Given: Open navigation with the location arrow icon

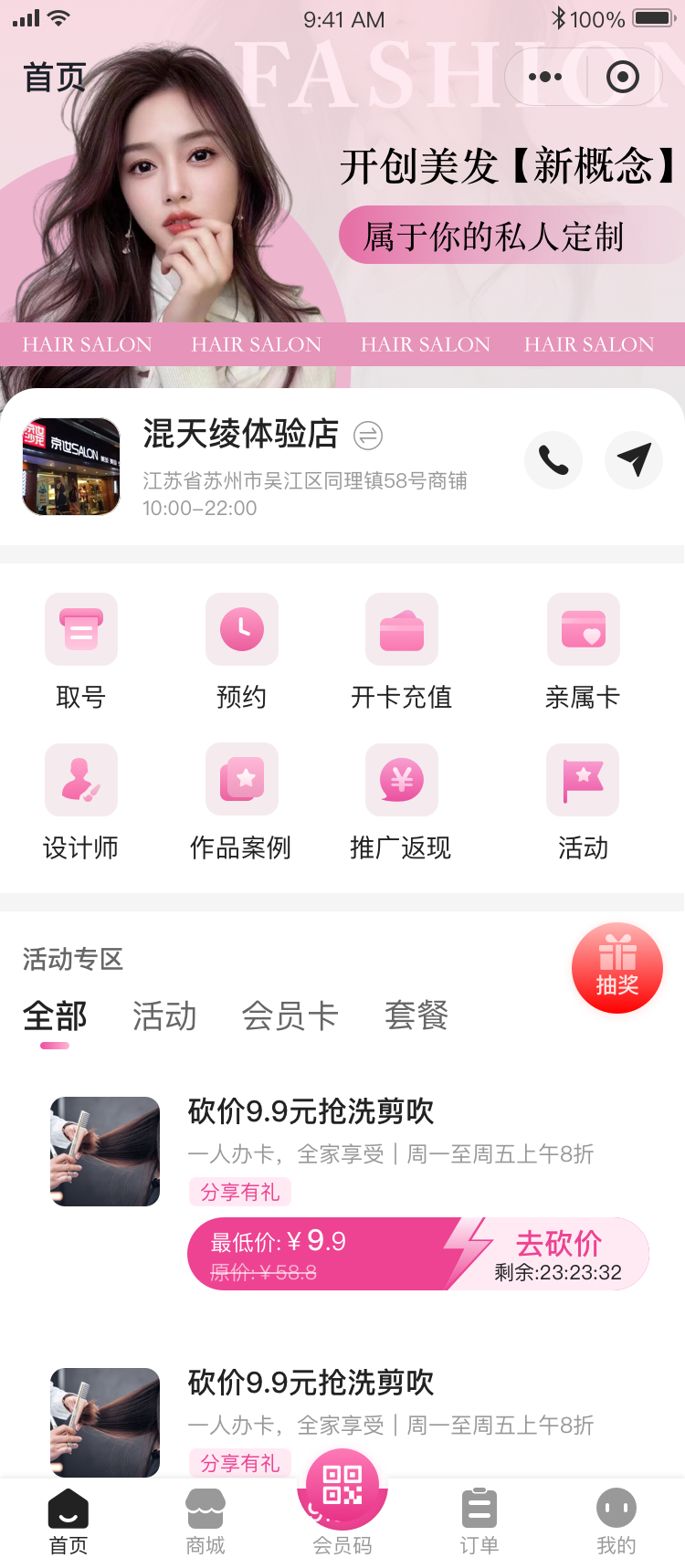Looking at the screenshot, I should (634, 460).
